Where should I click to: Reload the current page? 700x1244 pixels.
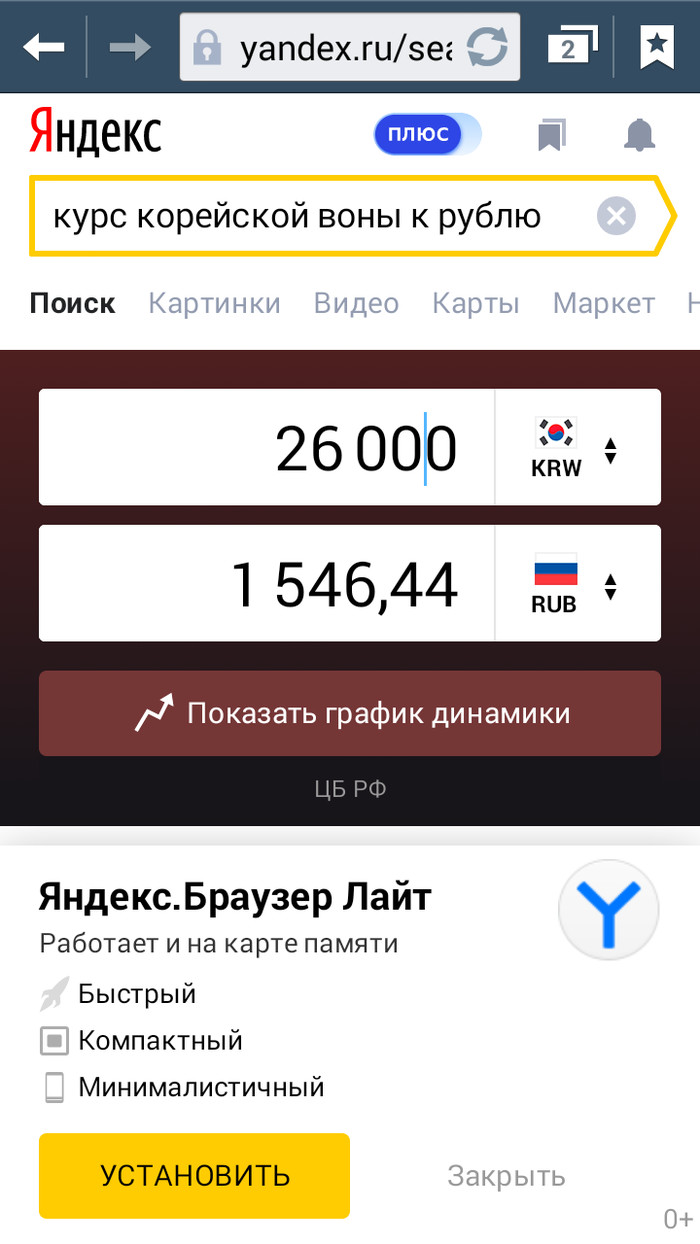488,47
